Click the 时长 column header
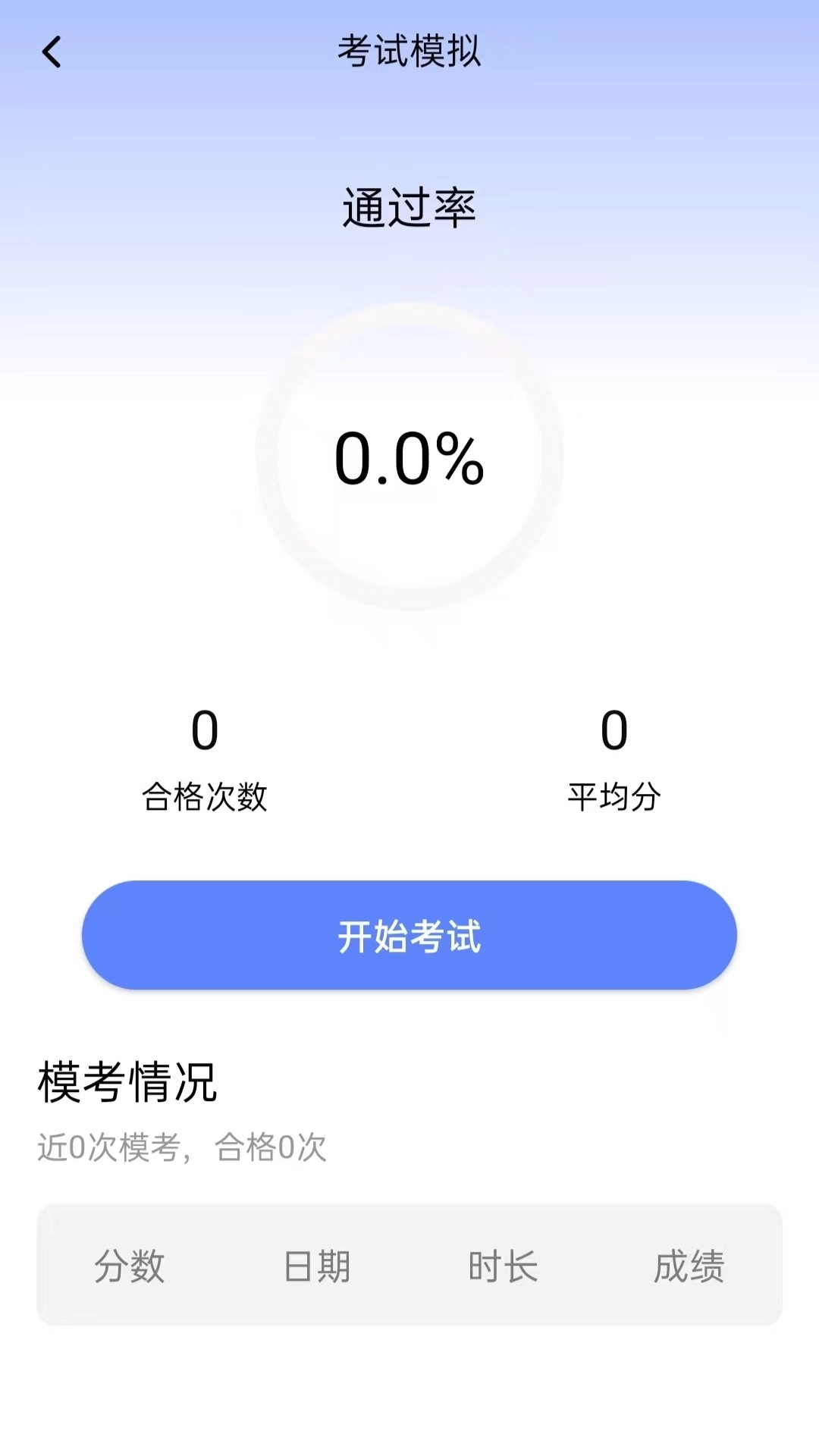Screen dimensions: 819x1456 (x=503, y=1265)
